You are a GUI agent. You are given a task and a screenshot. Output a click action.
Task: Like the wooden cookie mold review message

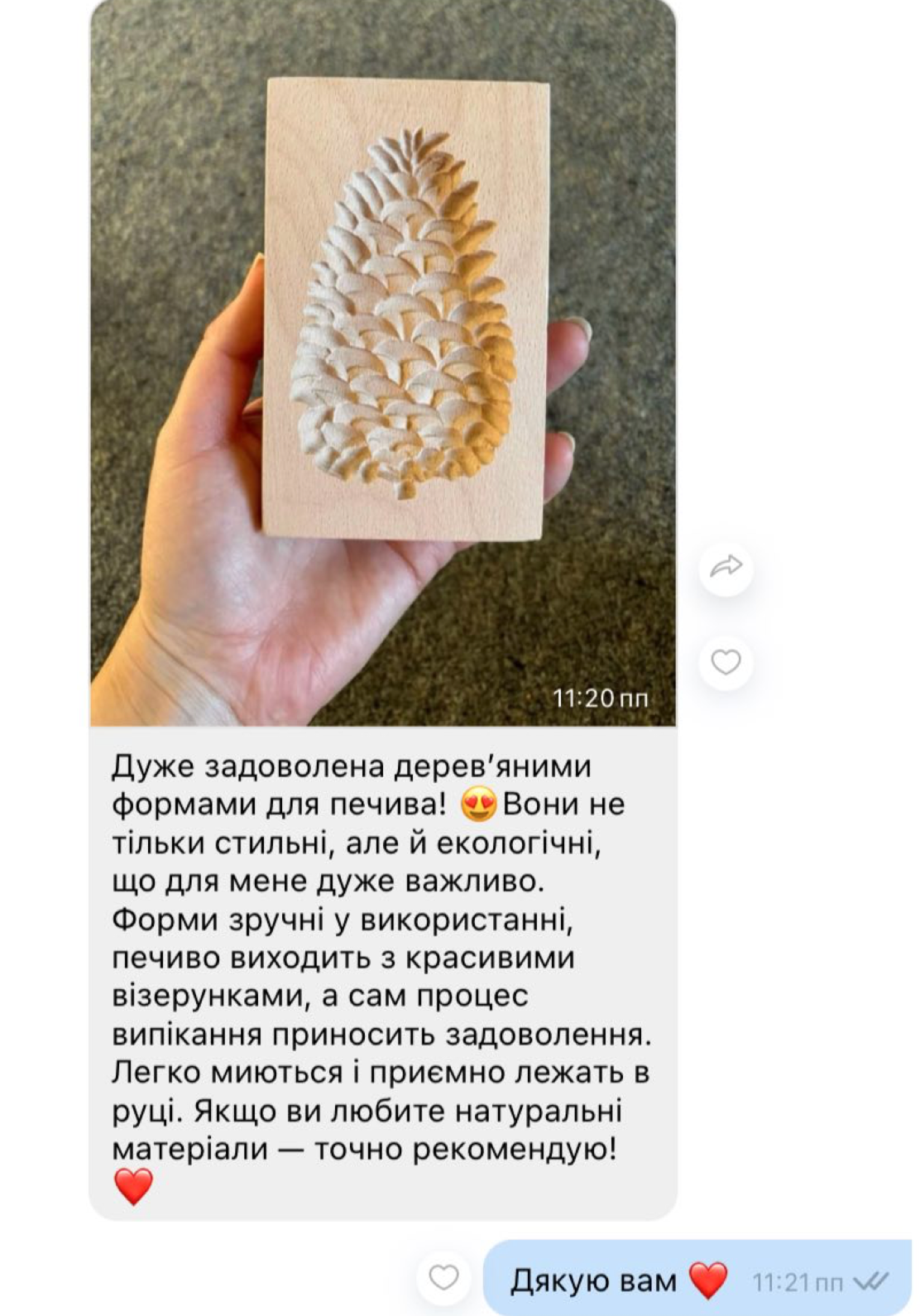click(726, 662)
